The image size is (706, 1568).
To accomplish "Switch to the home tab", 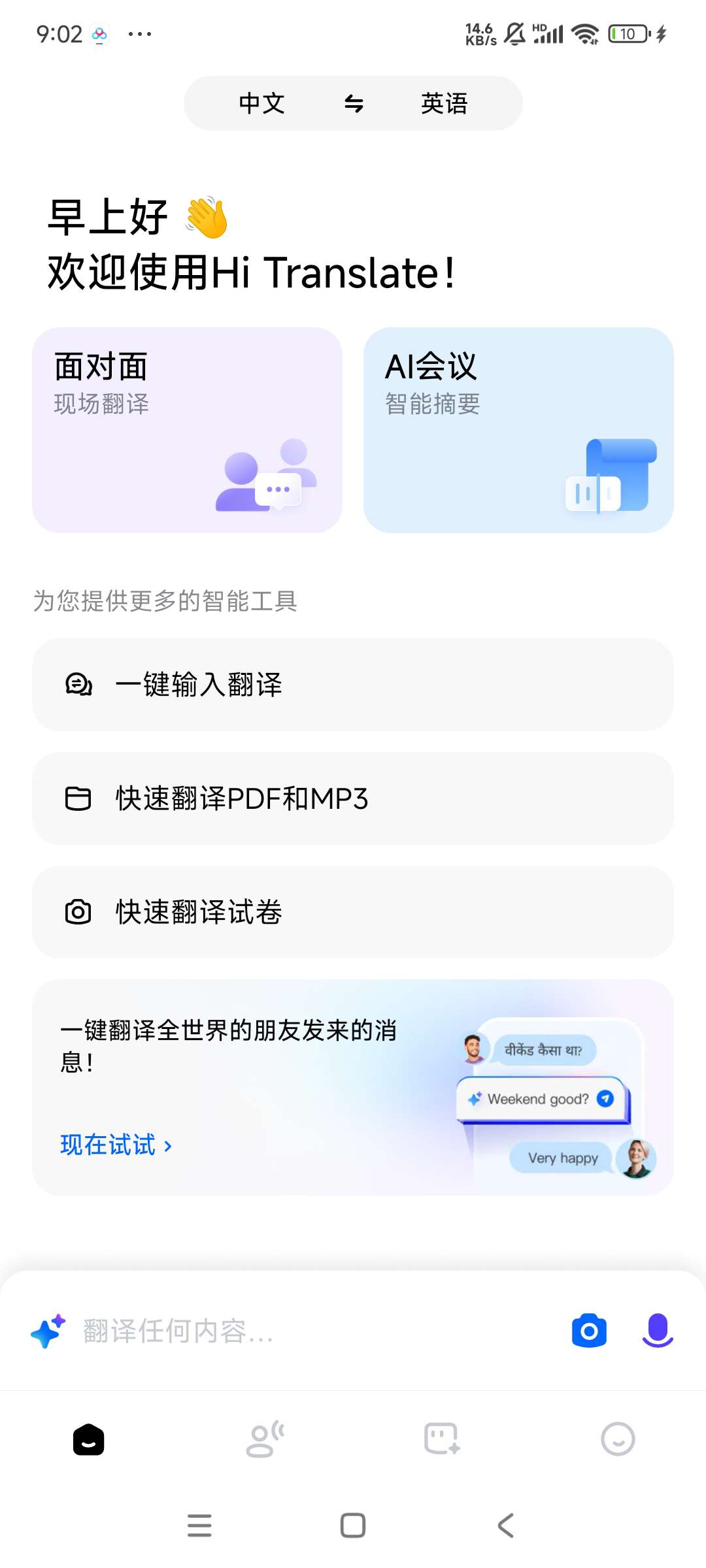I will pos(89,1439).
